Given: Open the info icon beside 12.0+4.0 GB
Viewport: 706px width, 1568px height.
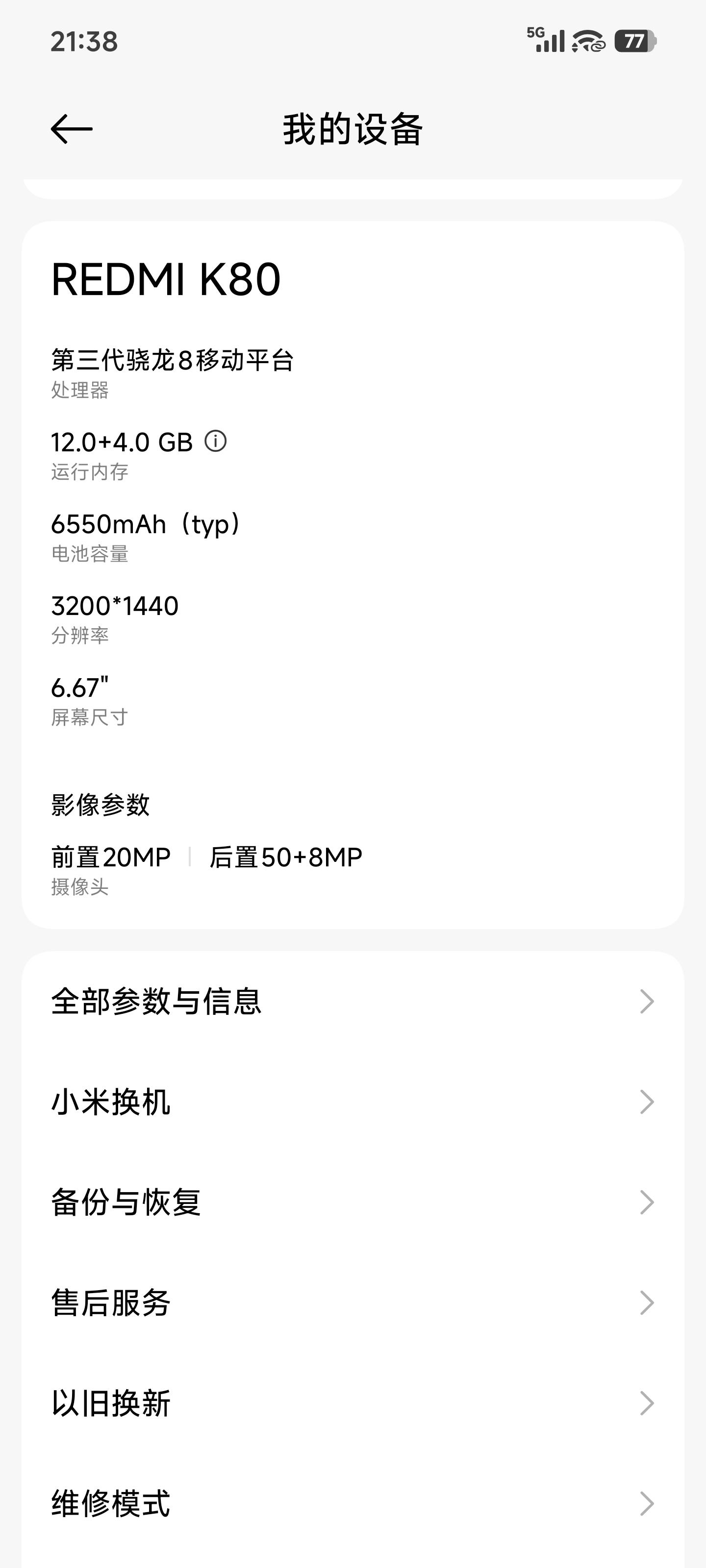Looking at the screenshot, I should click(x=215, y=441).
